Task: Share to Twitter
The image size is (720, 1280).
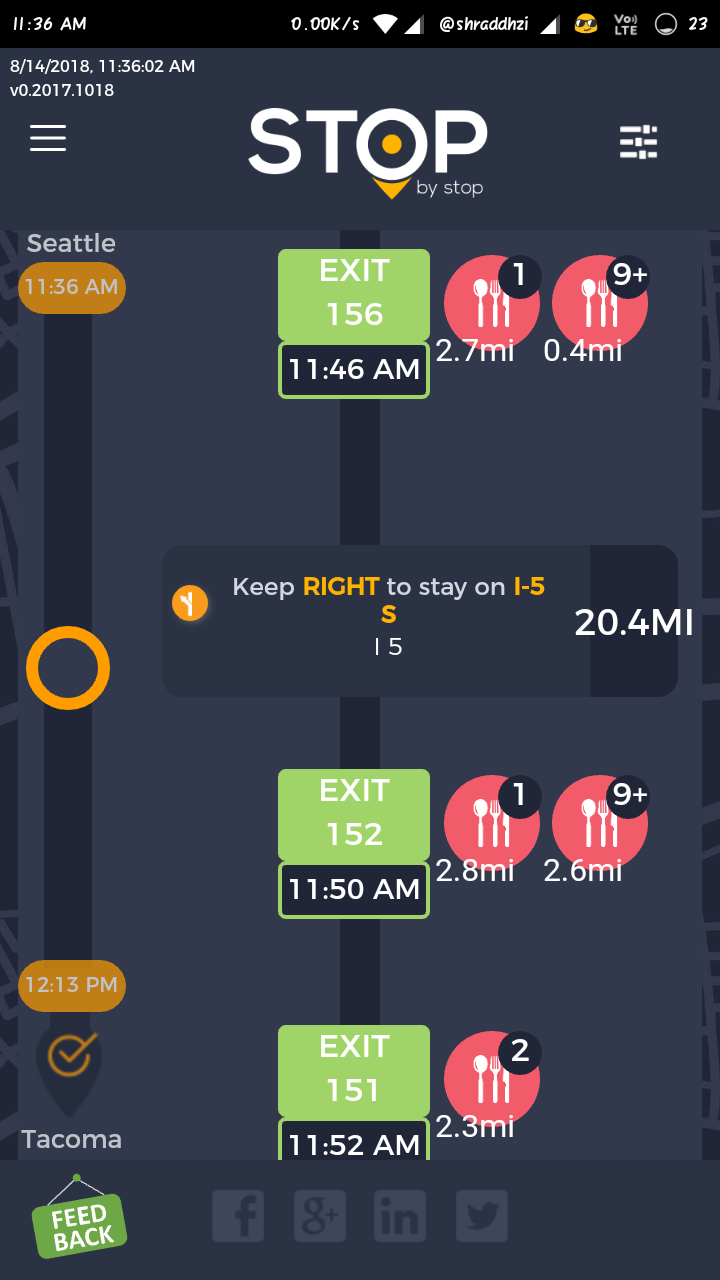Action: click(x=482, y=1216)
